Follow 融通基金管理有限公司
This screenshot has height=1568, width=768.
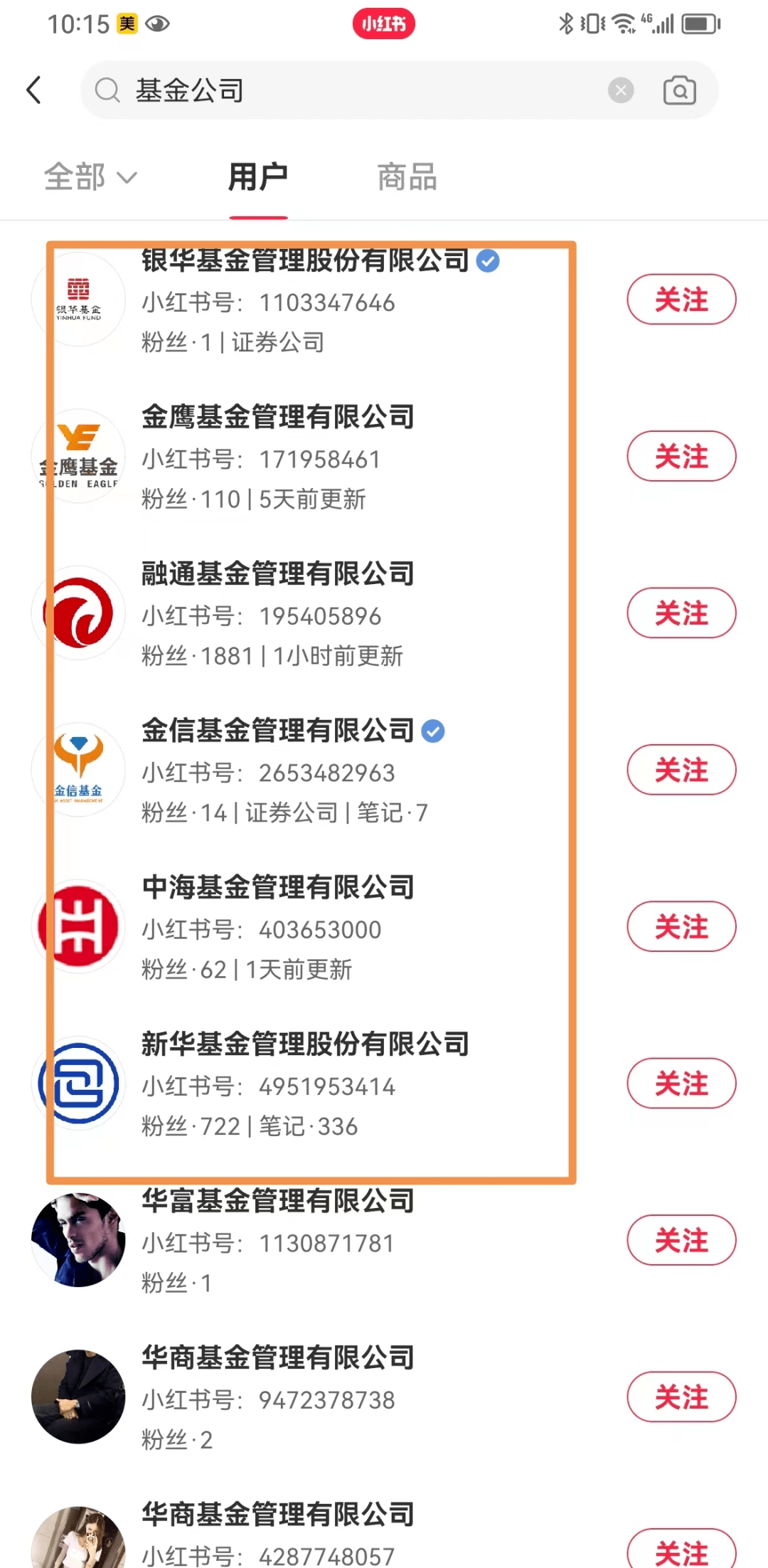pyautogui.click(x=681, y=613)
